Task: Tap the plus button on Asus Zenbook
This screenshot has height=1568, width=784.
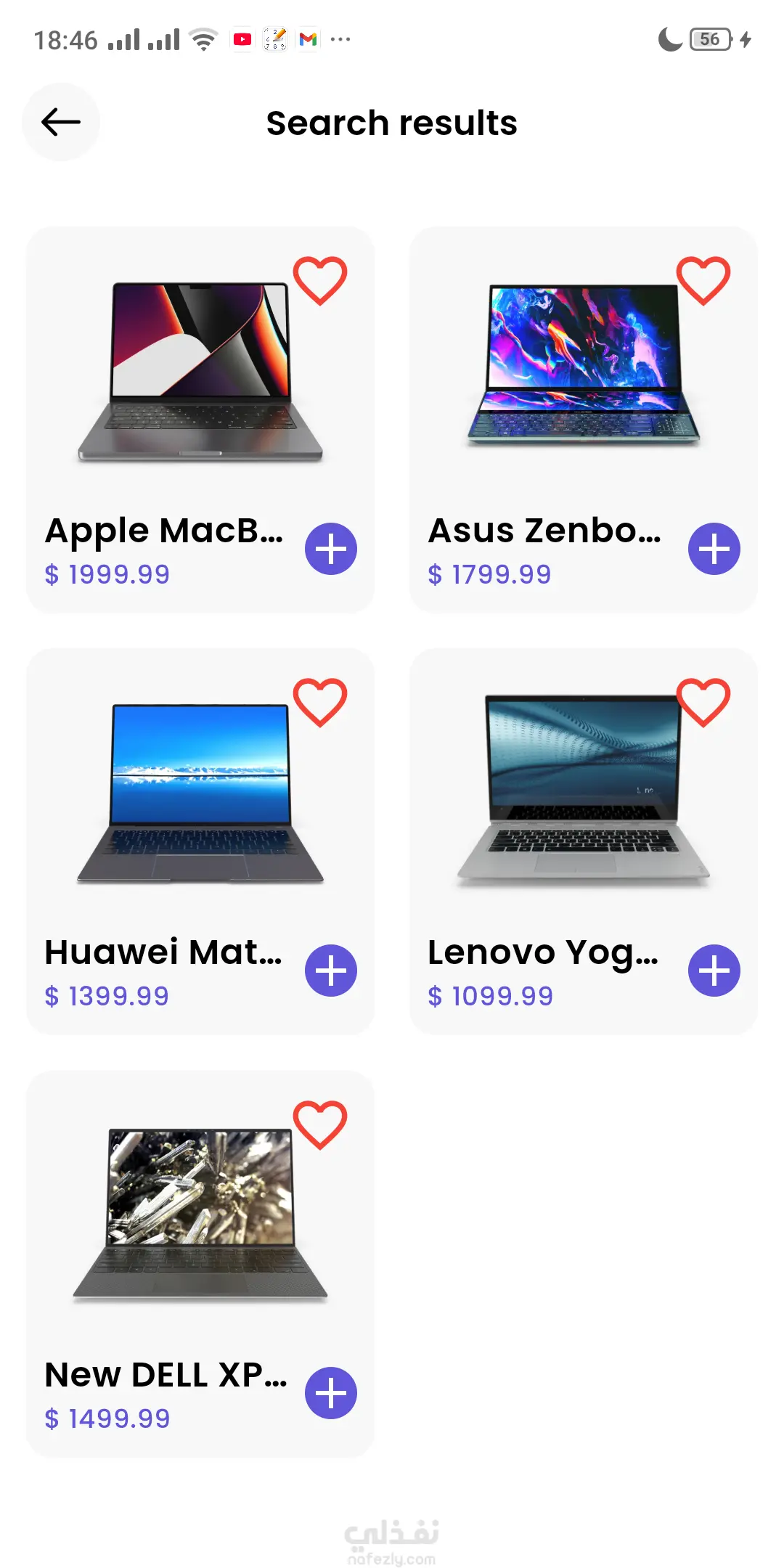Action: pos(714,549)
